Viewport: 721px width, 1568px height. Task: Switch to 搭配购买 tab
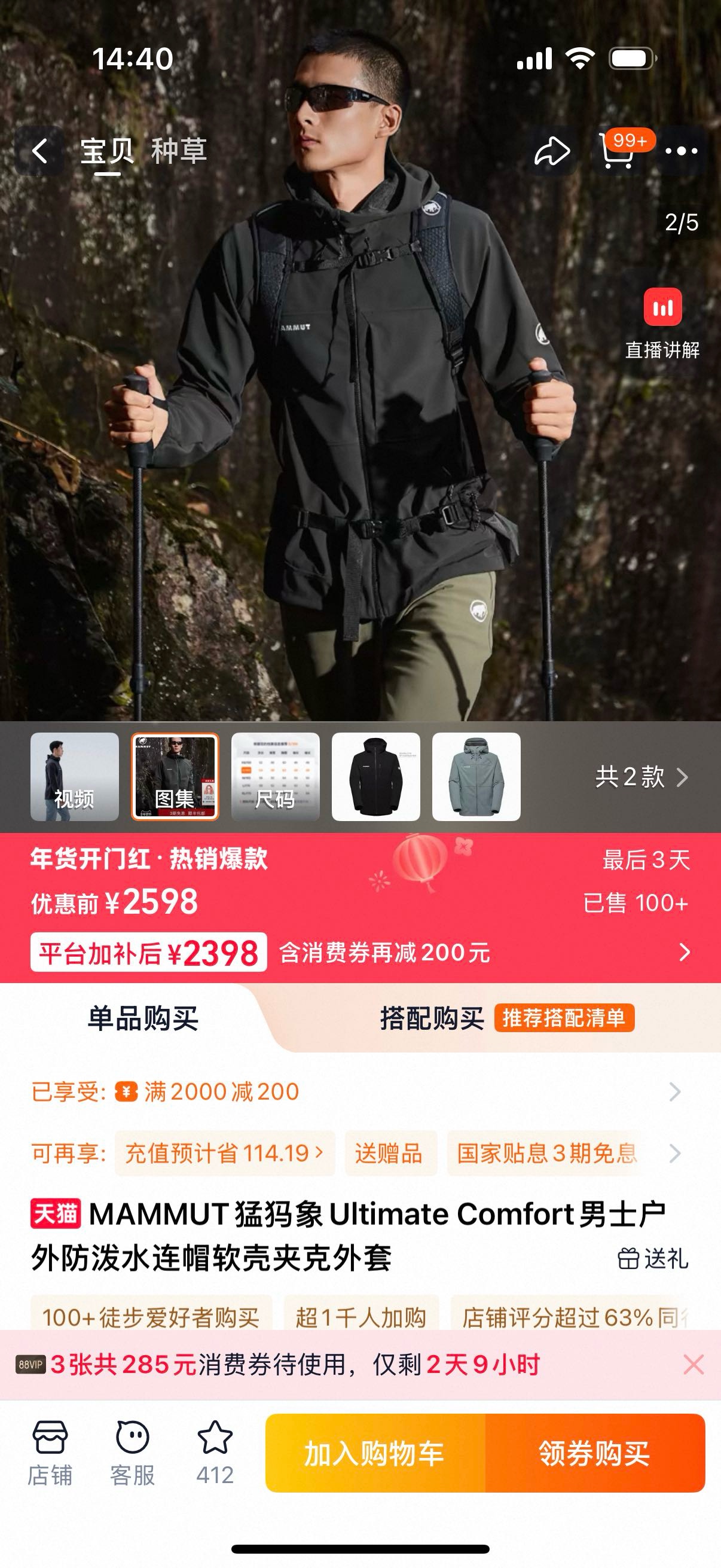432,1018
